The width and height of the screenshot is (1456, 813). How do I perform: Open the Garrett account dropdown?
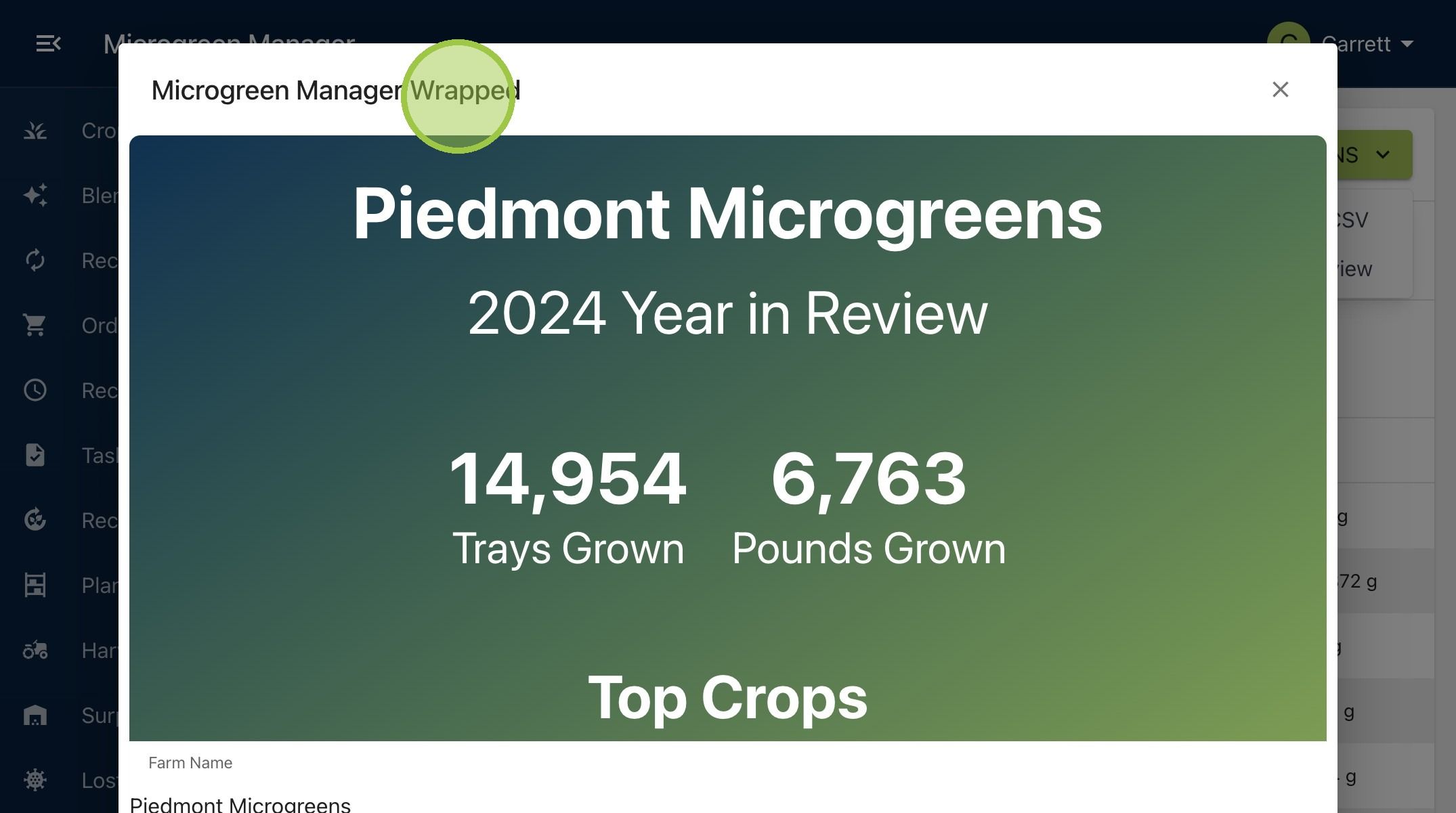[1341, 44]
